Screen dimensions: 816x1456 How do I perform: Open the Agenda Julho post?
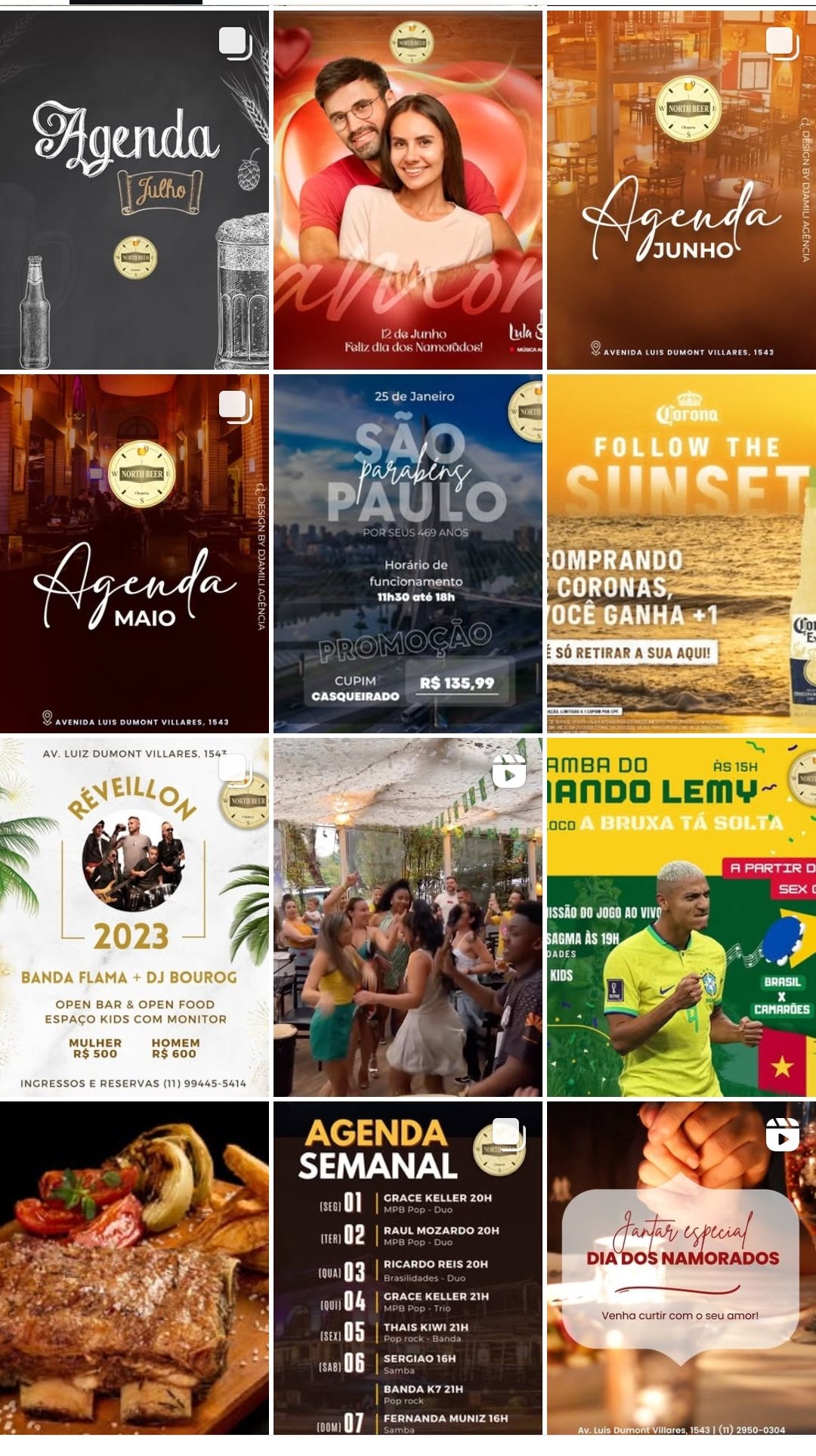[x=134, y=190]
